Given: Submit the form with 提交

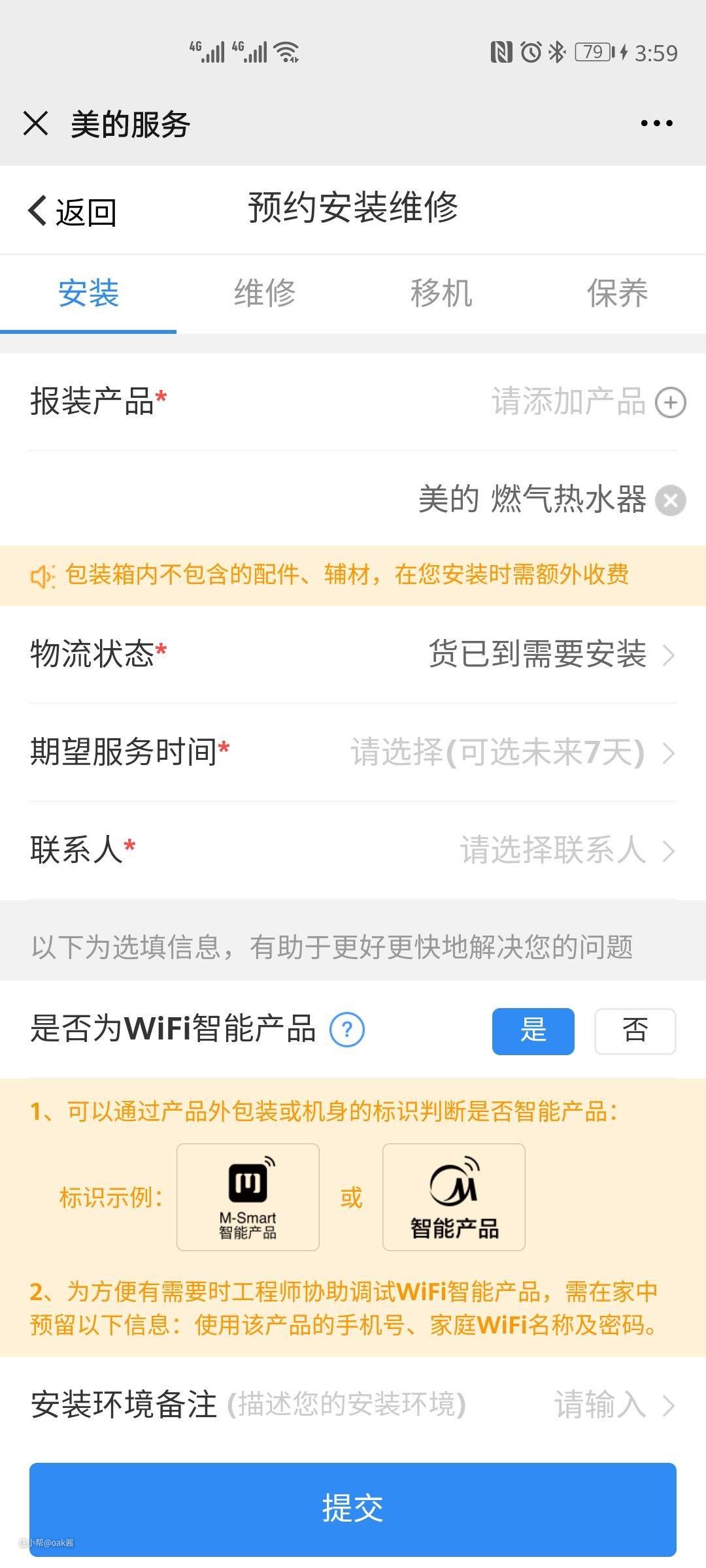Looking at the screenshot, I should 353,1509.
